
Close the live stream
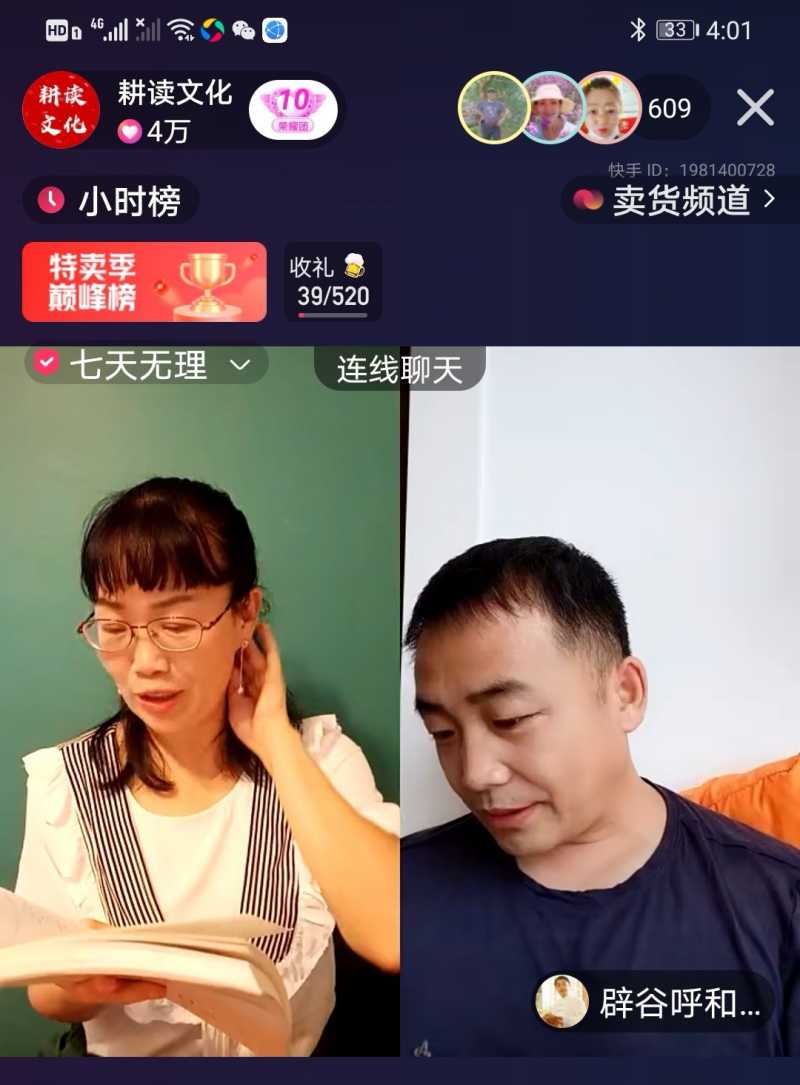(755, 108)
